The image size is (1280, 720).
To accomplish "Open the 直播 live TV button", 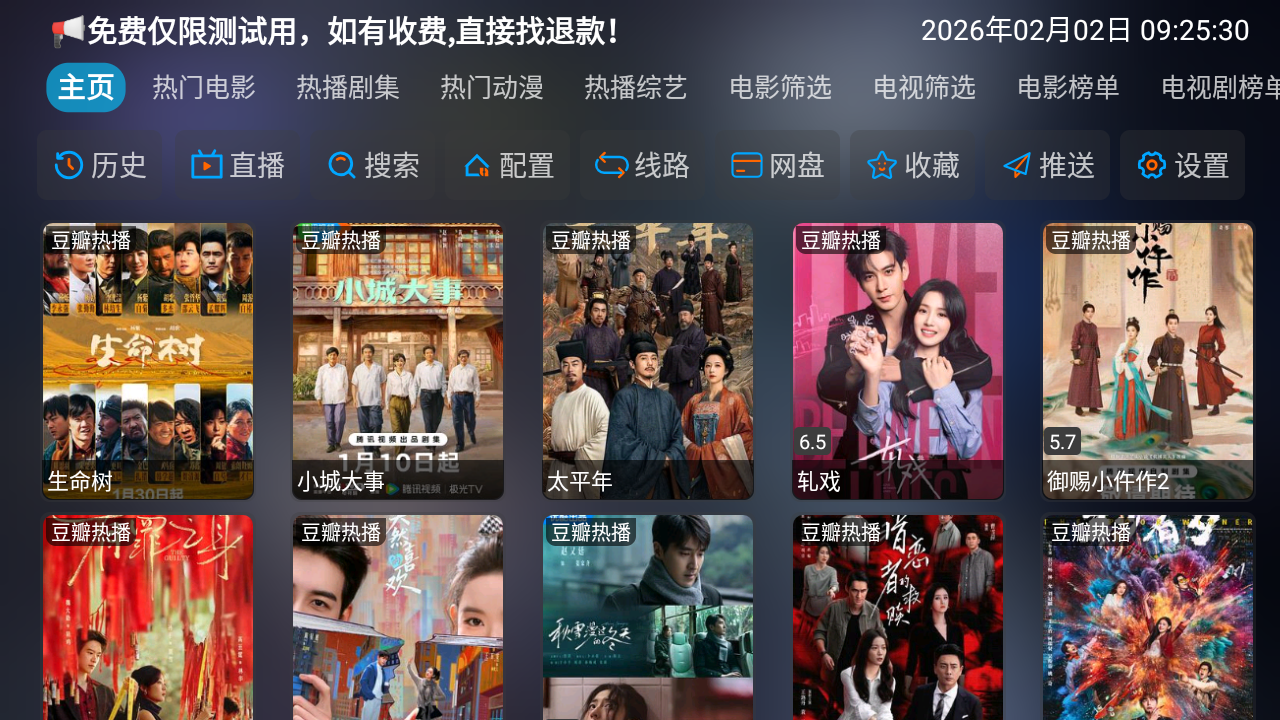I will point(238,165).
